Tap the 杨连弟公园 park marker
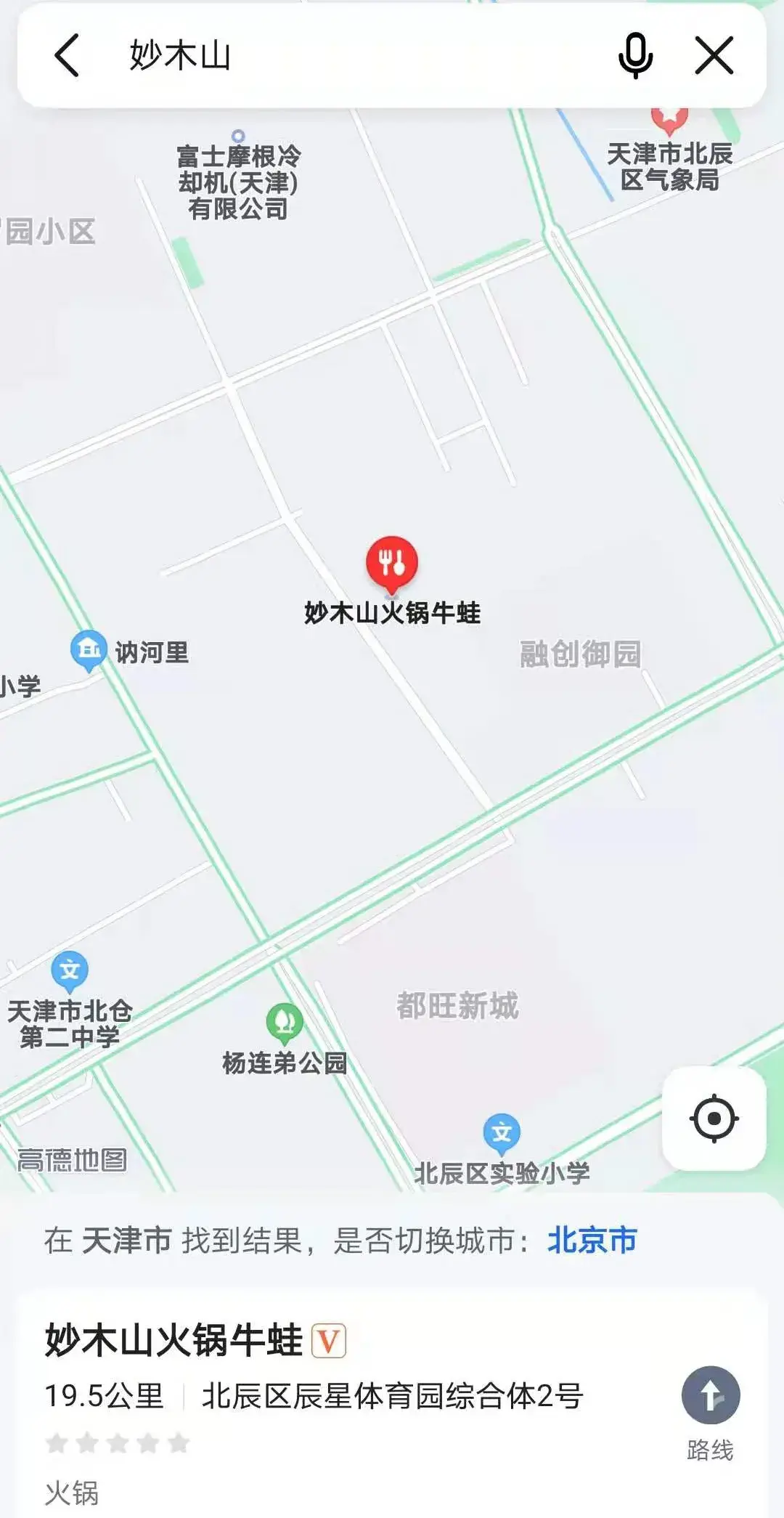The height and width of the screenshot is (1518, 784). (x=285, y=1022)
